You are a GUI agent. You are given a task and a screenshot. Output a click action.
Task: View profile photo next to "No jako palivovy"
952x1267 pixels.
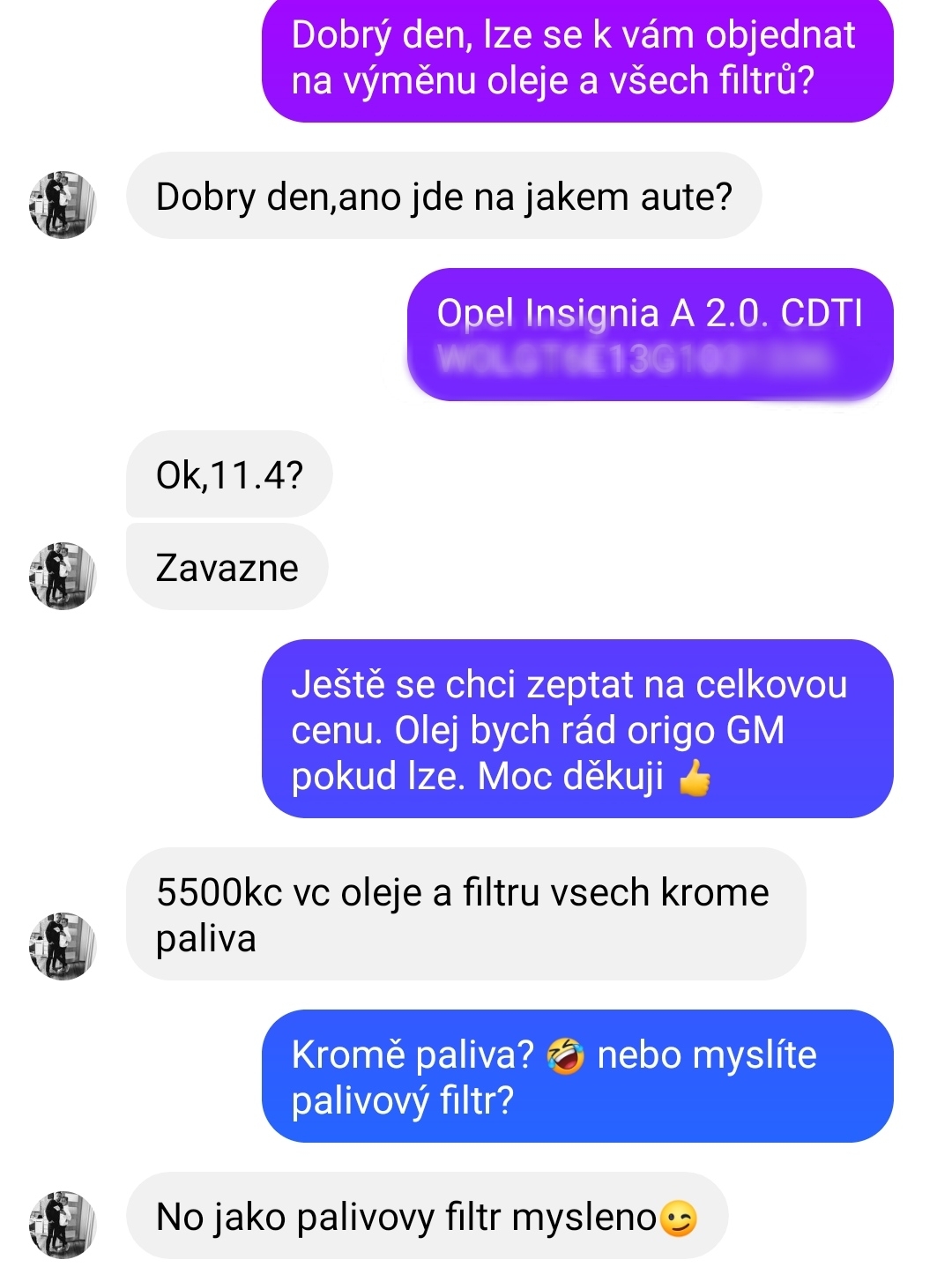(62, 1225)
